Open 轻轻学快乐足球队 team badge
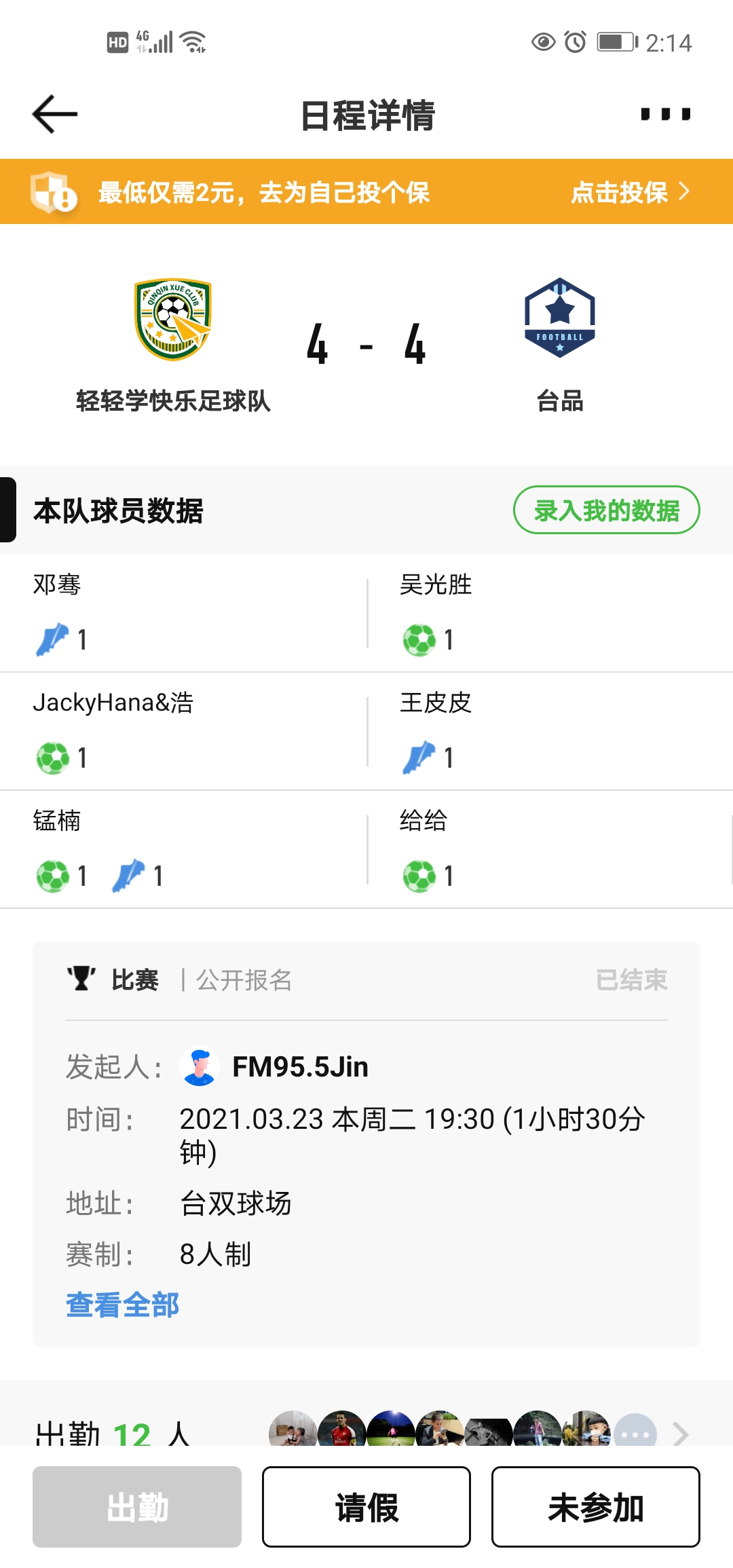 [173, 319]
